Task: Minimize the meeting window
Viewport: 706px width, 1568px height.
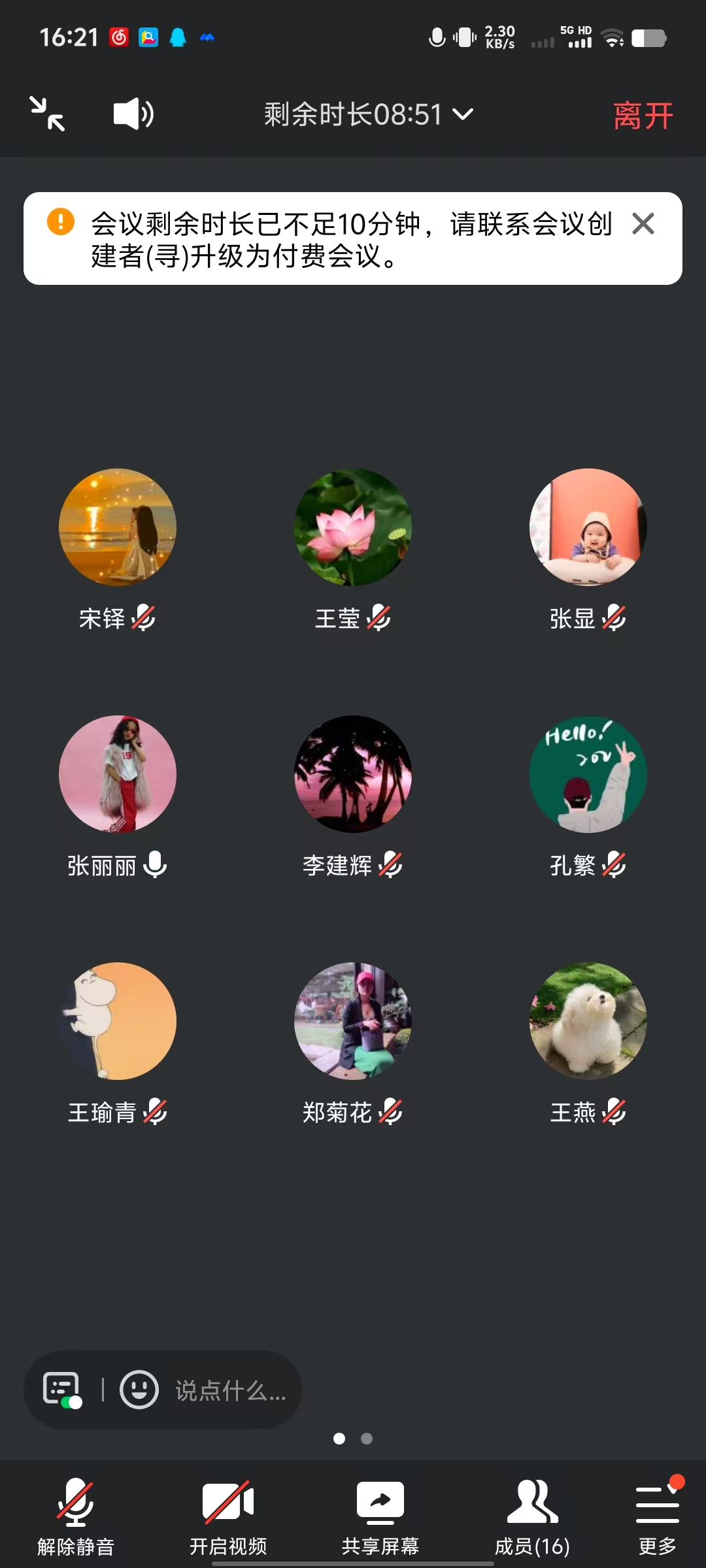Action: click(48, 114)
